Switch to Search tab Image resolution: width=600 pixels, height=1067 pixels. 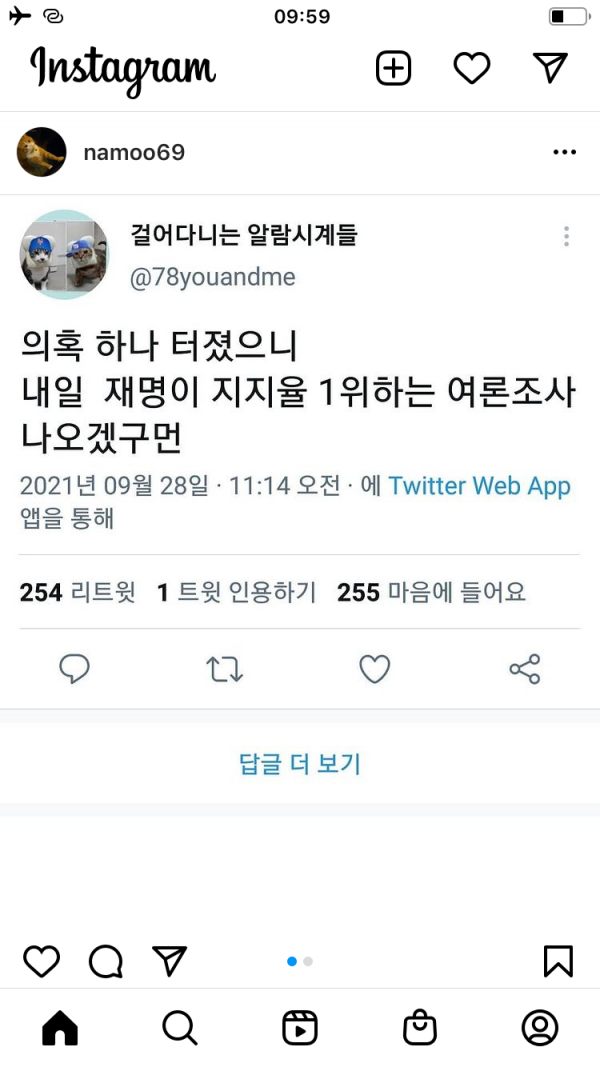click(x=179, y=1027)
